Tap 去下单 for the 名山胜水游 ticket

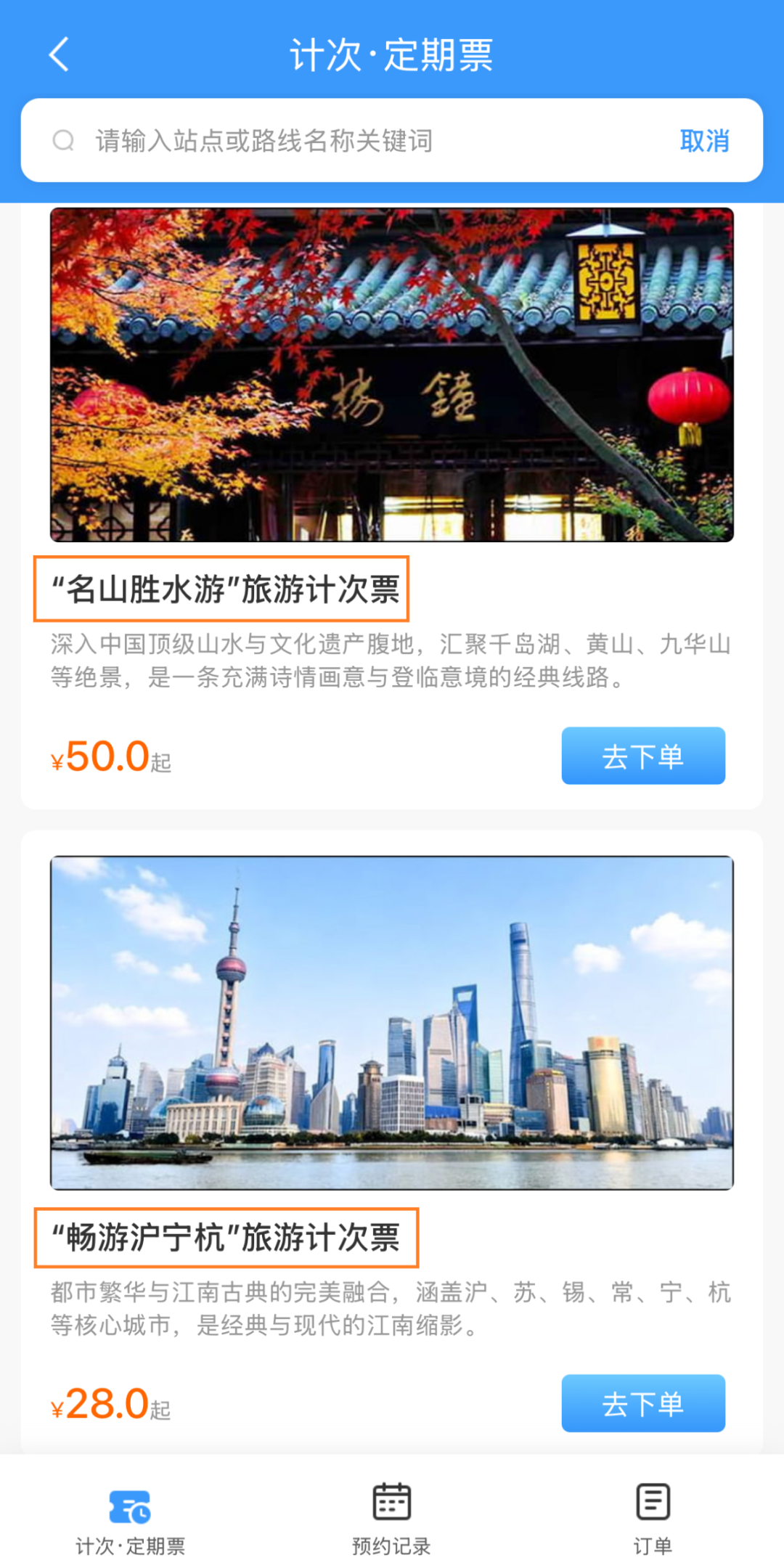point(643,756)
